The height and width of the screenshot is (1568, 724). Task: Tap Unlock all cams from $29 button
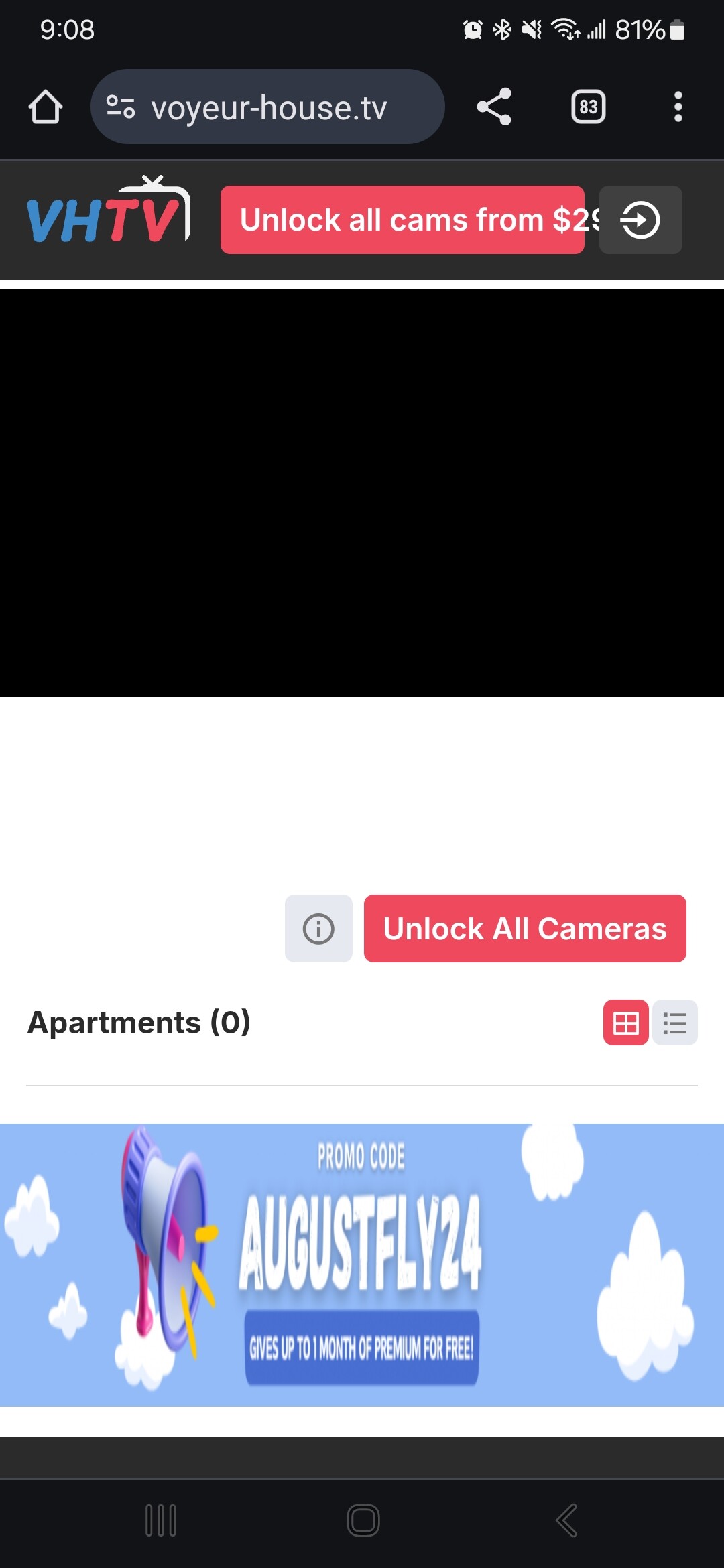[402, 220]
